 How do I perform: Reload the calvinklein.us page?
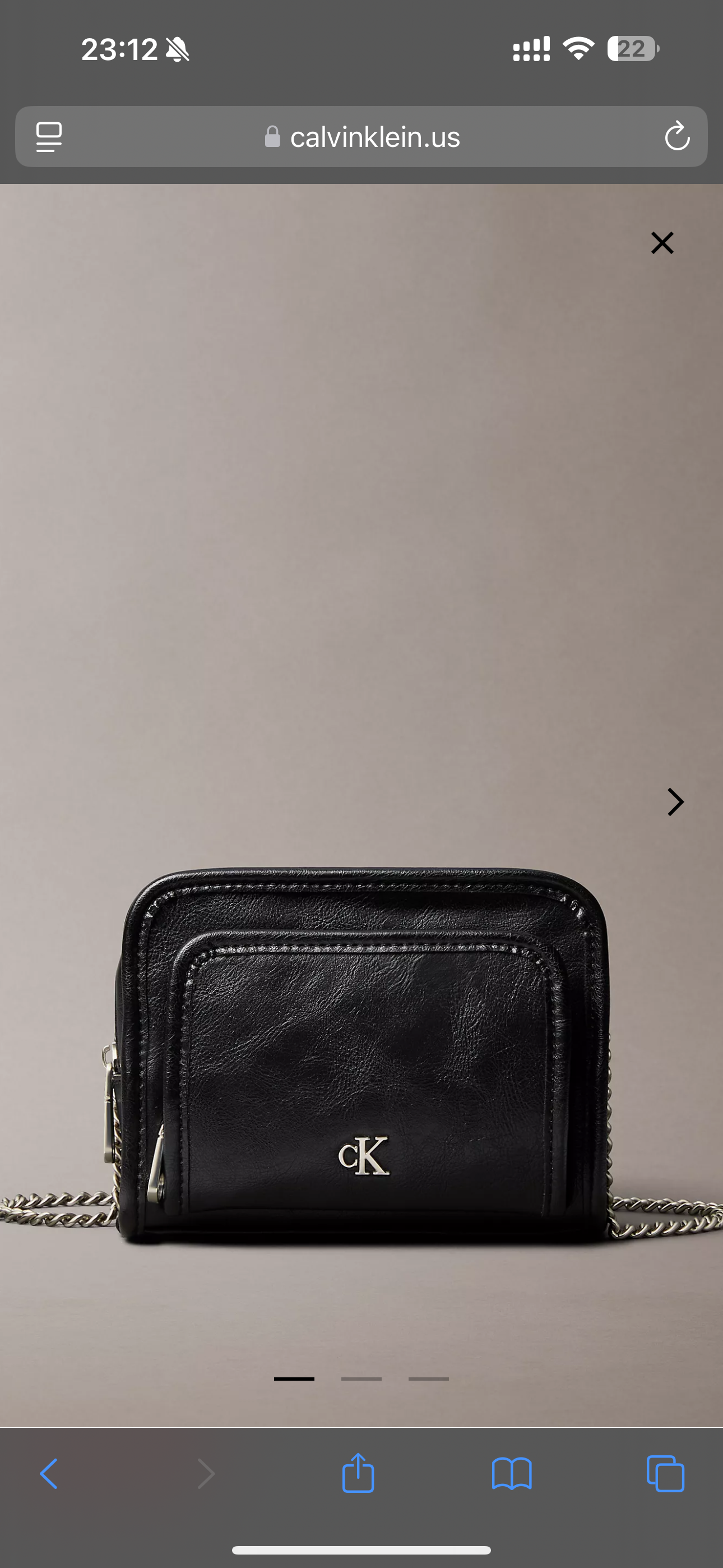pyautogui.click(x=676, y=136)
